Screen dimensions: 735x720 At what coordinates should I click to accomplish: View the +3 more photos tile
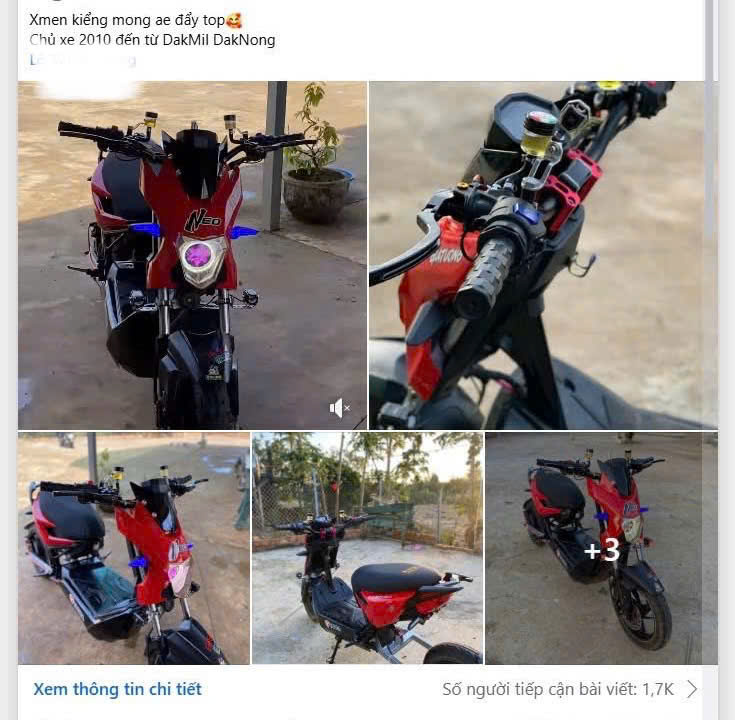tap(601, 549)
